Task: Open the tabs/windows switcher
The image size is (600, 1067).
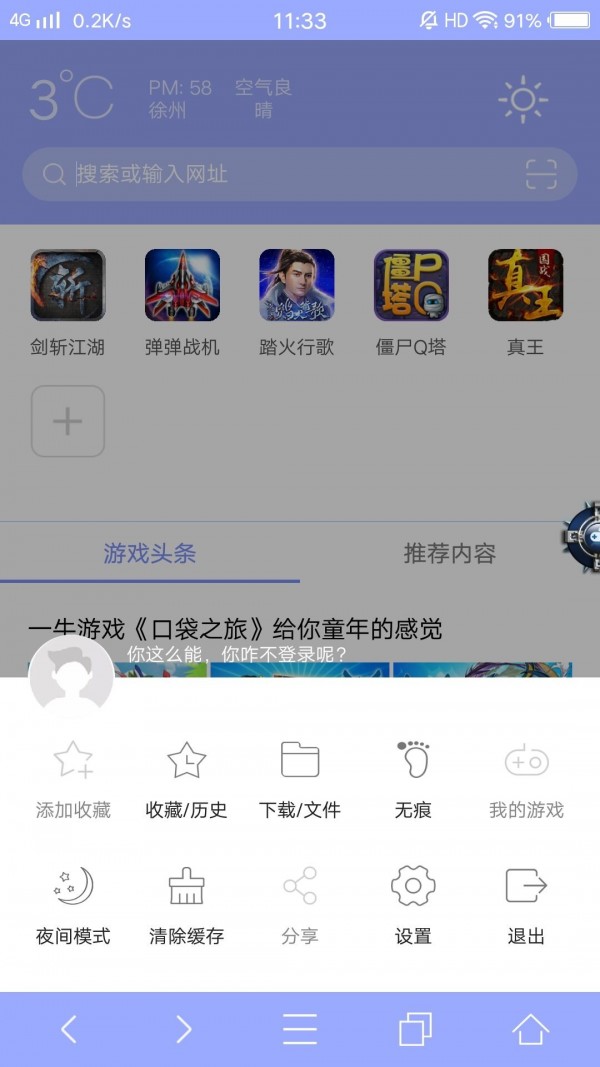Action: point(415,1029)
